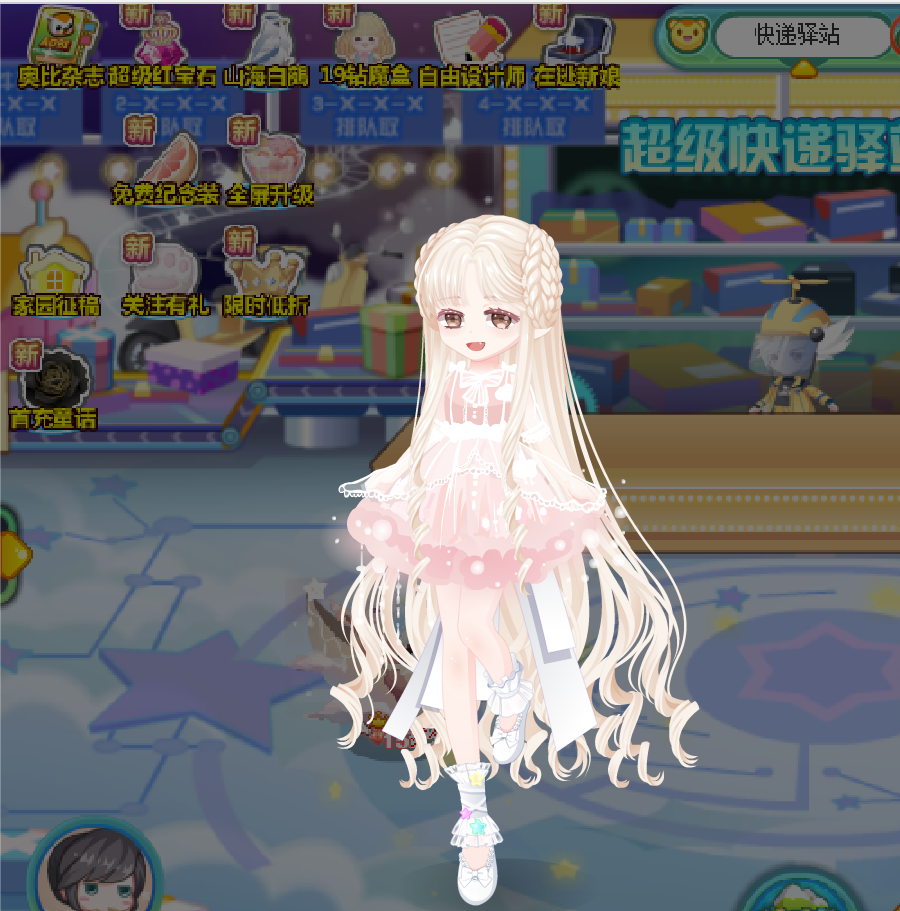Open the 限时低折 discount offer
The image size is (900, 911).
point(265,272)
